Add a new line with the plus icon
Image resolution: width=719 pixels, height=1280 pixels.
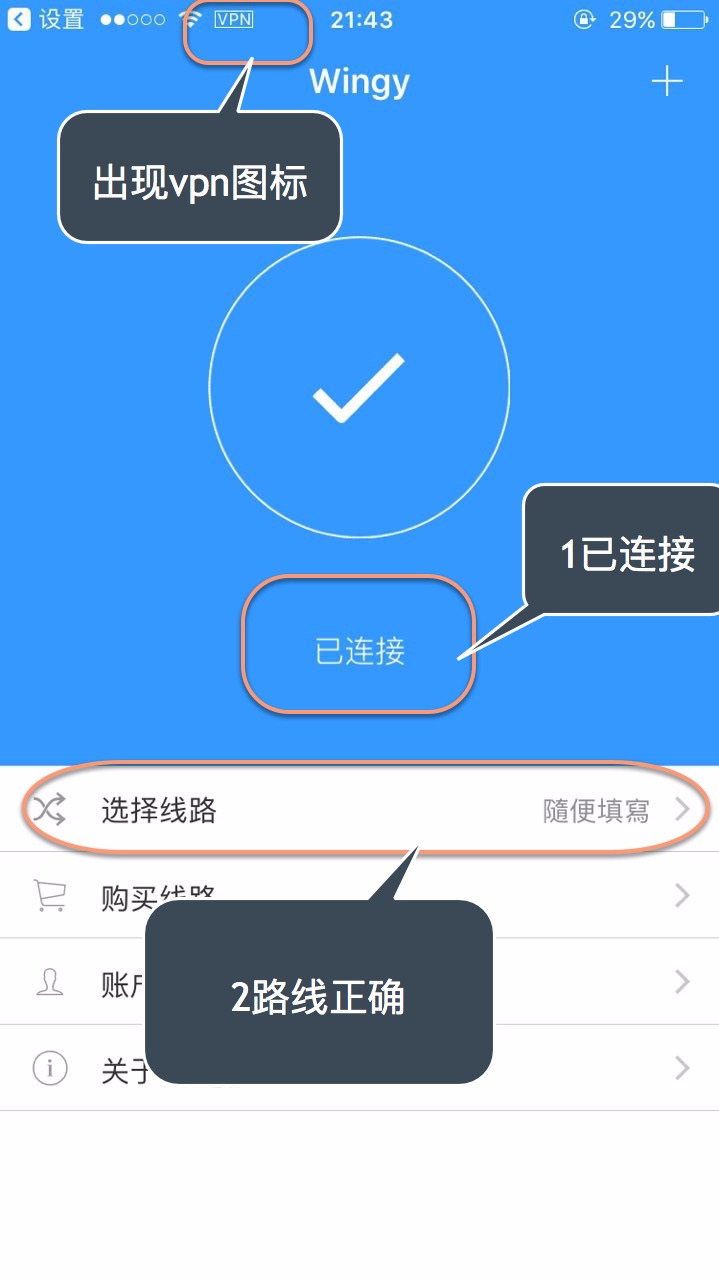pyautogui.click(x=667, y=82)
